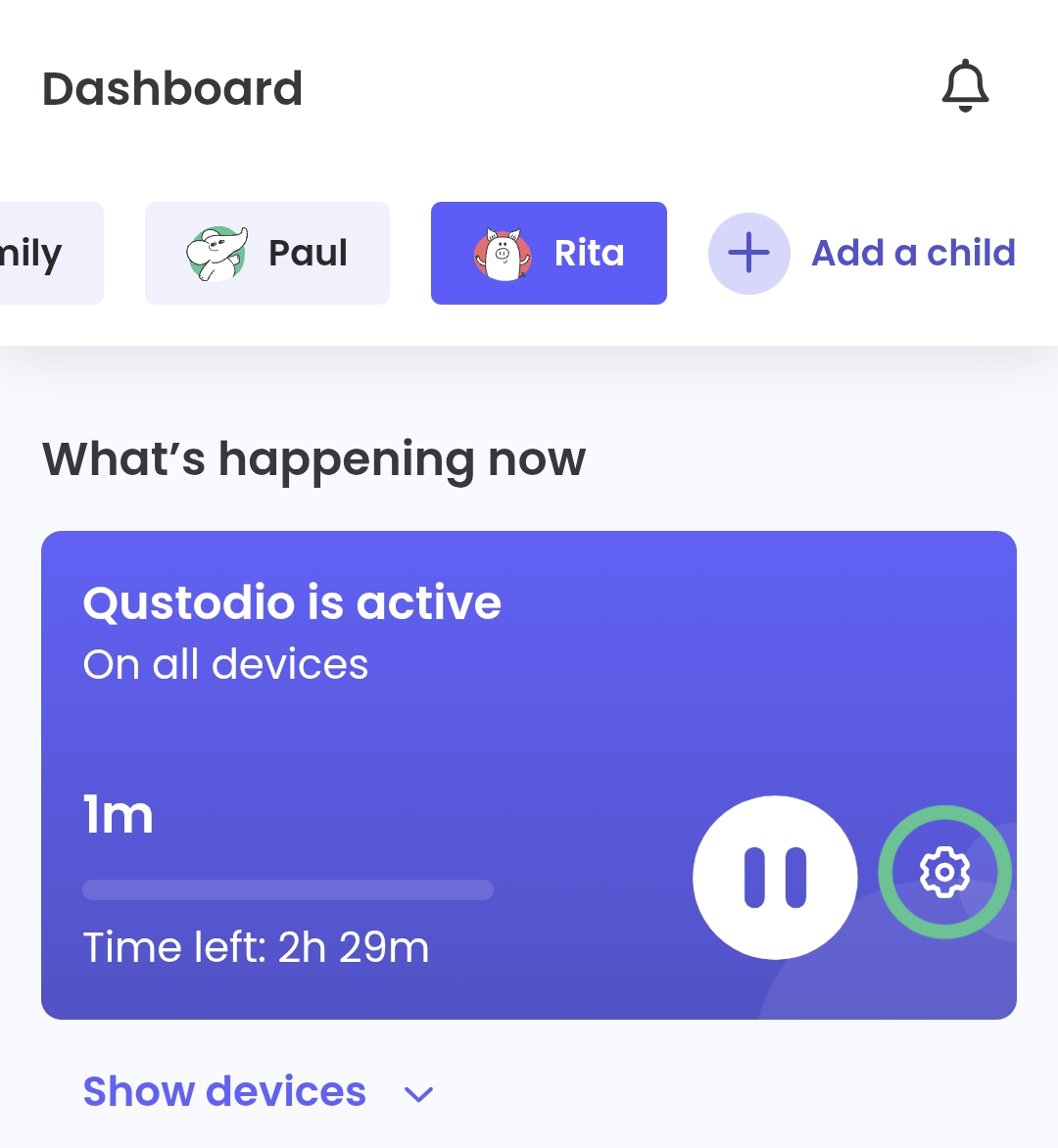Add a child
The height and width of the screenshot is (1148, 1058).
coord(862,254)
